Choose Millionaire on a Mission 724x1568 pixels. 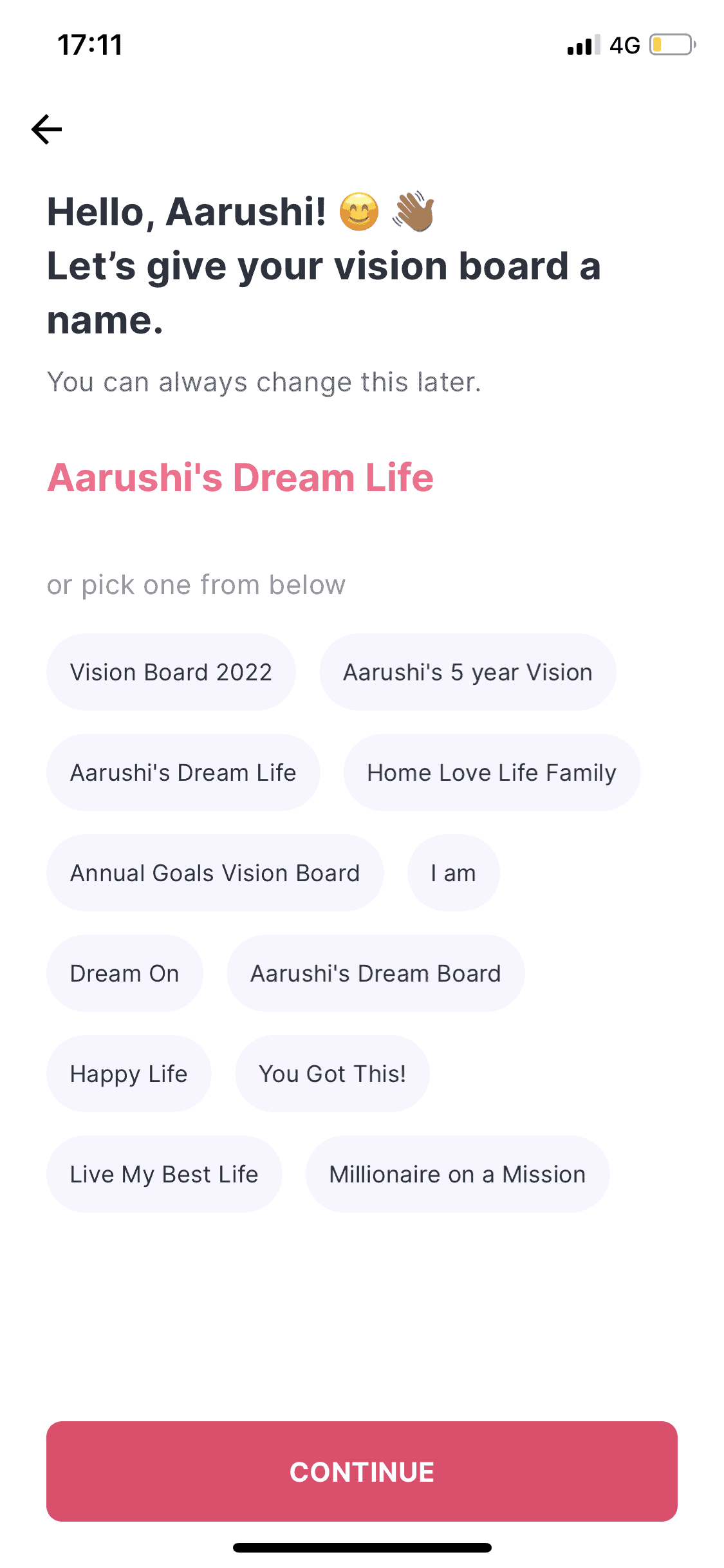click(x=458, y=1174)
